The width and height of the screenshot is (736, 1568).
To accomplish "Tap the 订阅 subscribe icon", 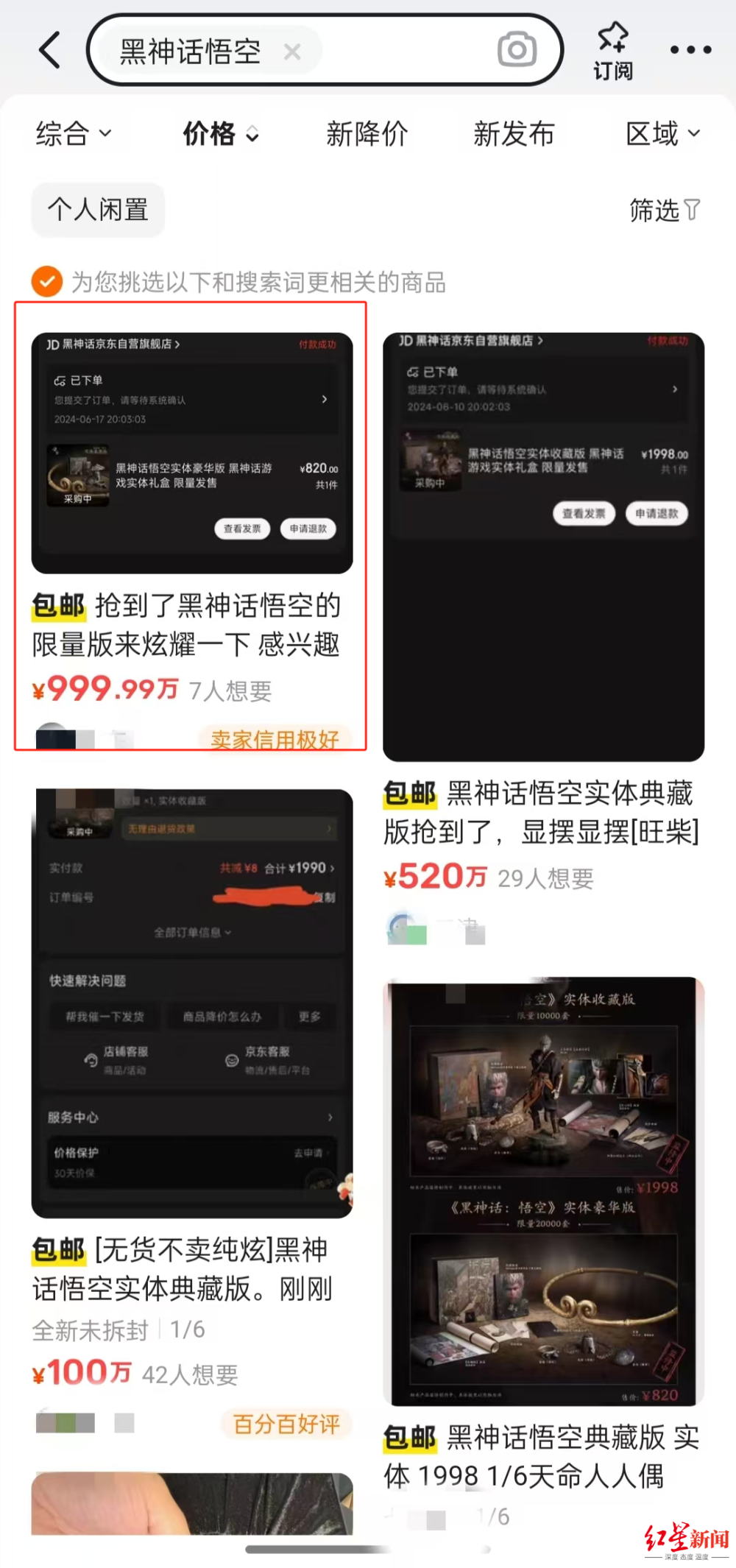I will click(x=612, y=49).
